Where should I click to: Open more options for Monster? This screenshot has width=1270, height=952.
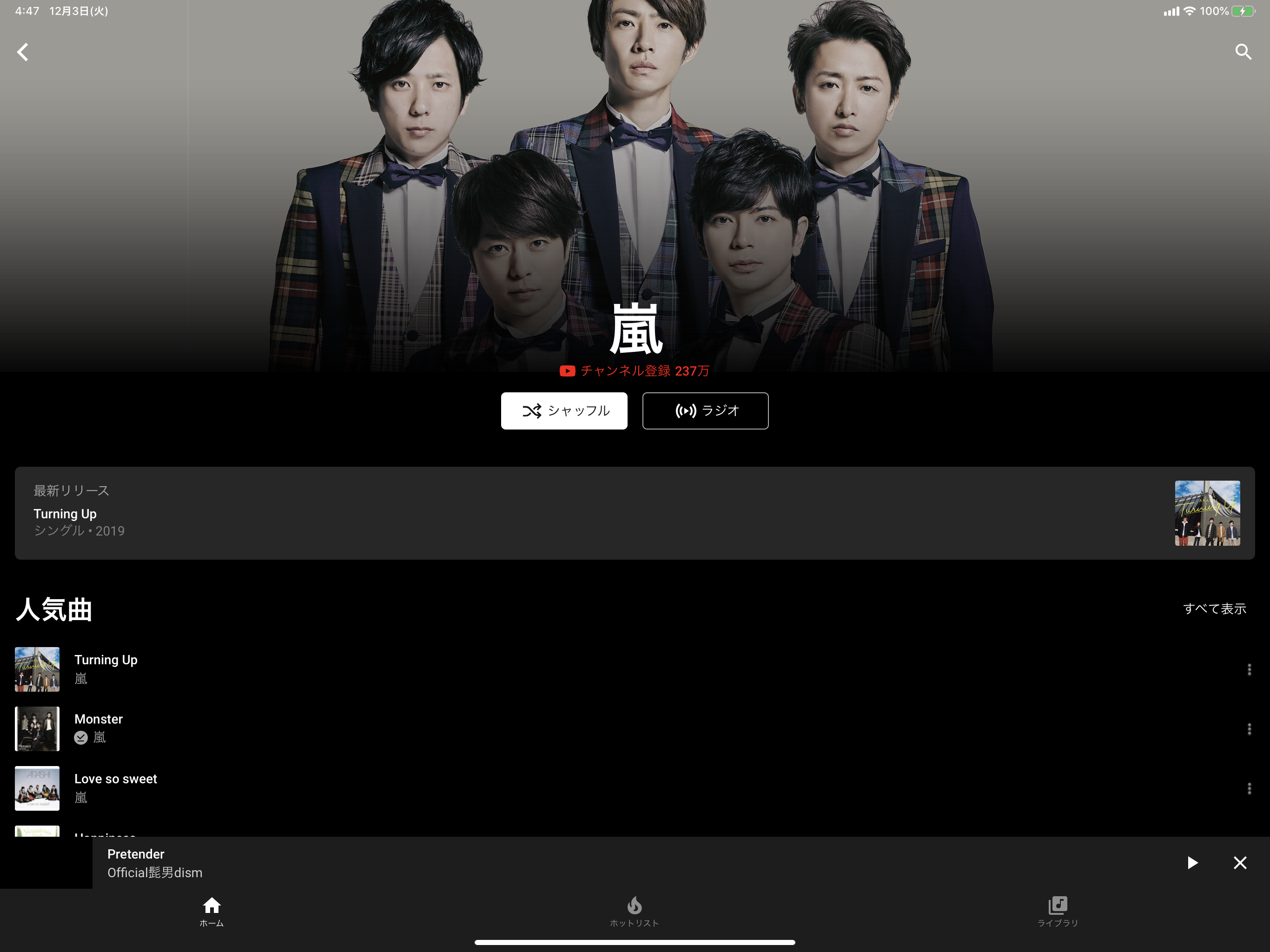coord(1249,728)
